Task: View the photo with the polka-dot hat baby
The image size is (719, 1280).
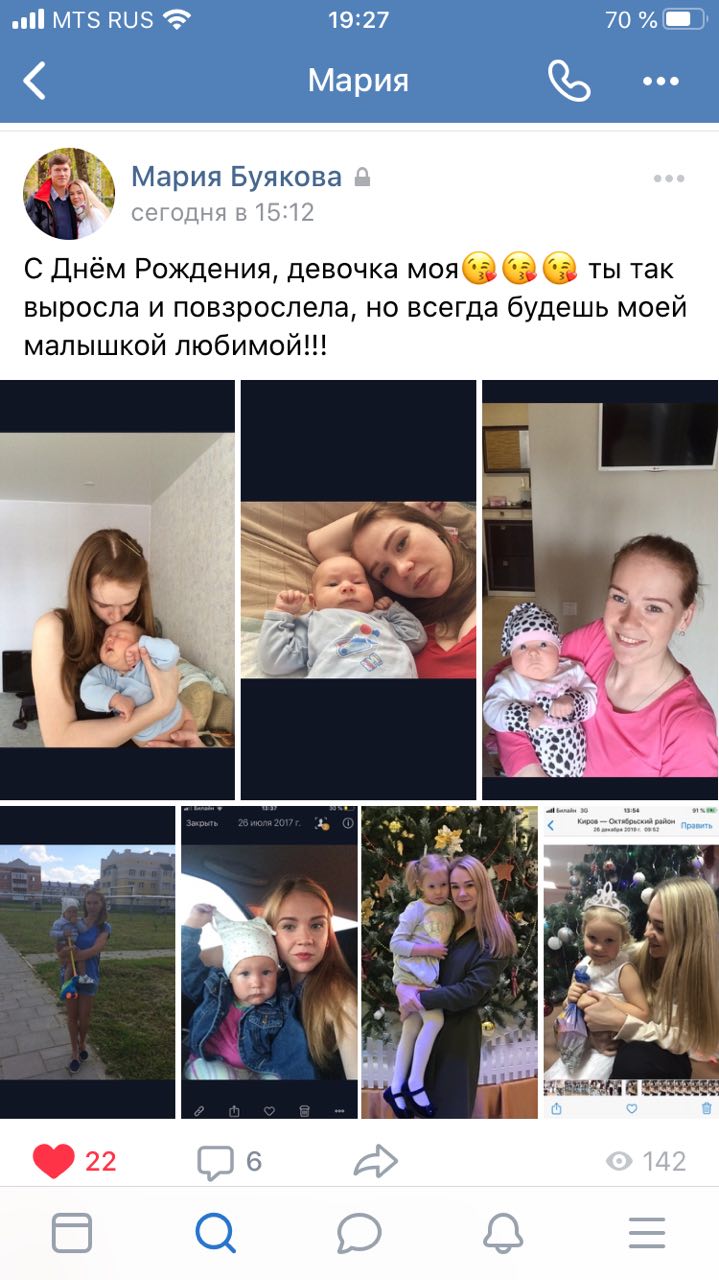Action: pyautogui.click(x=600, y=590)
